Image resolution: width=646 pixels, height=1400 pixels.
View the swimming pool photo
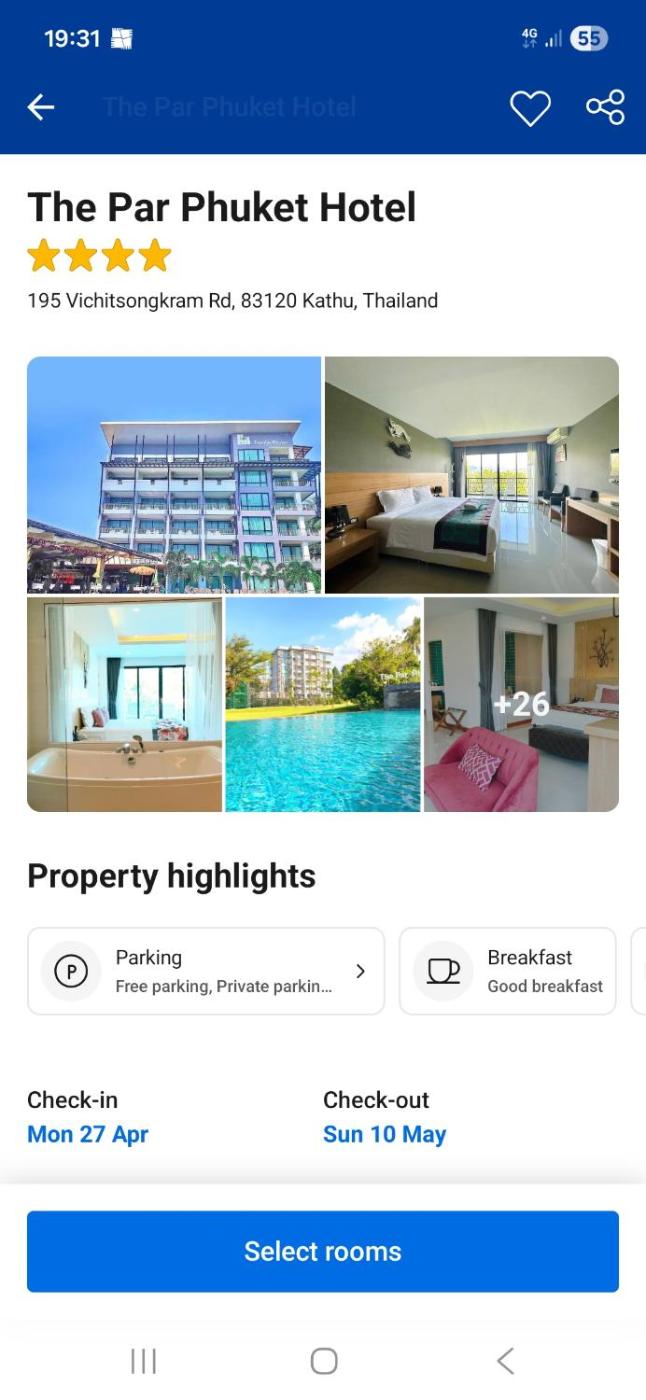click(323, 704)
